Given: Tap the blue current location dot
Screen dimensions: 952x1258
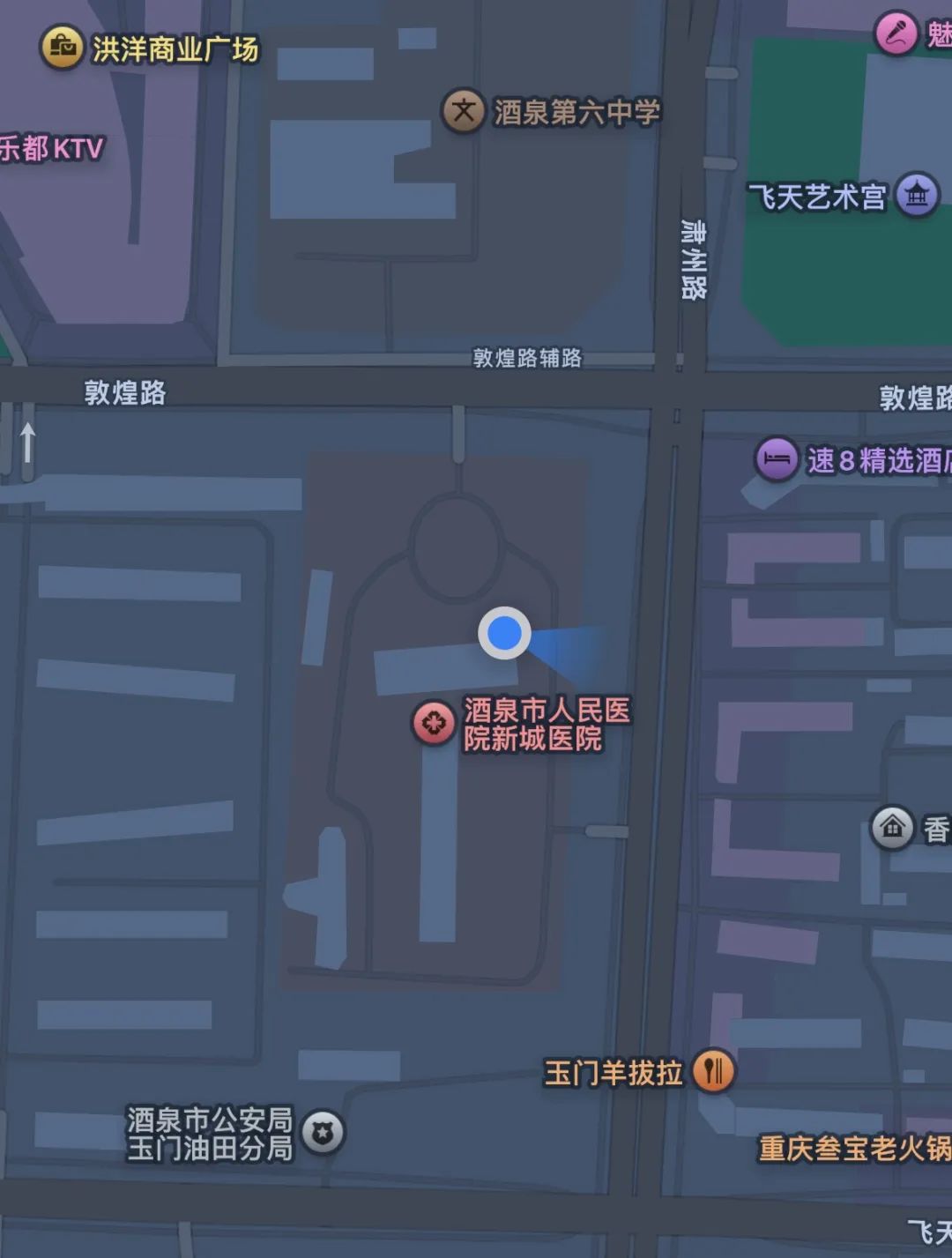Looking at the screenshot, I should coord(504,633).
